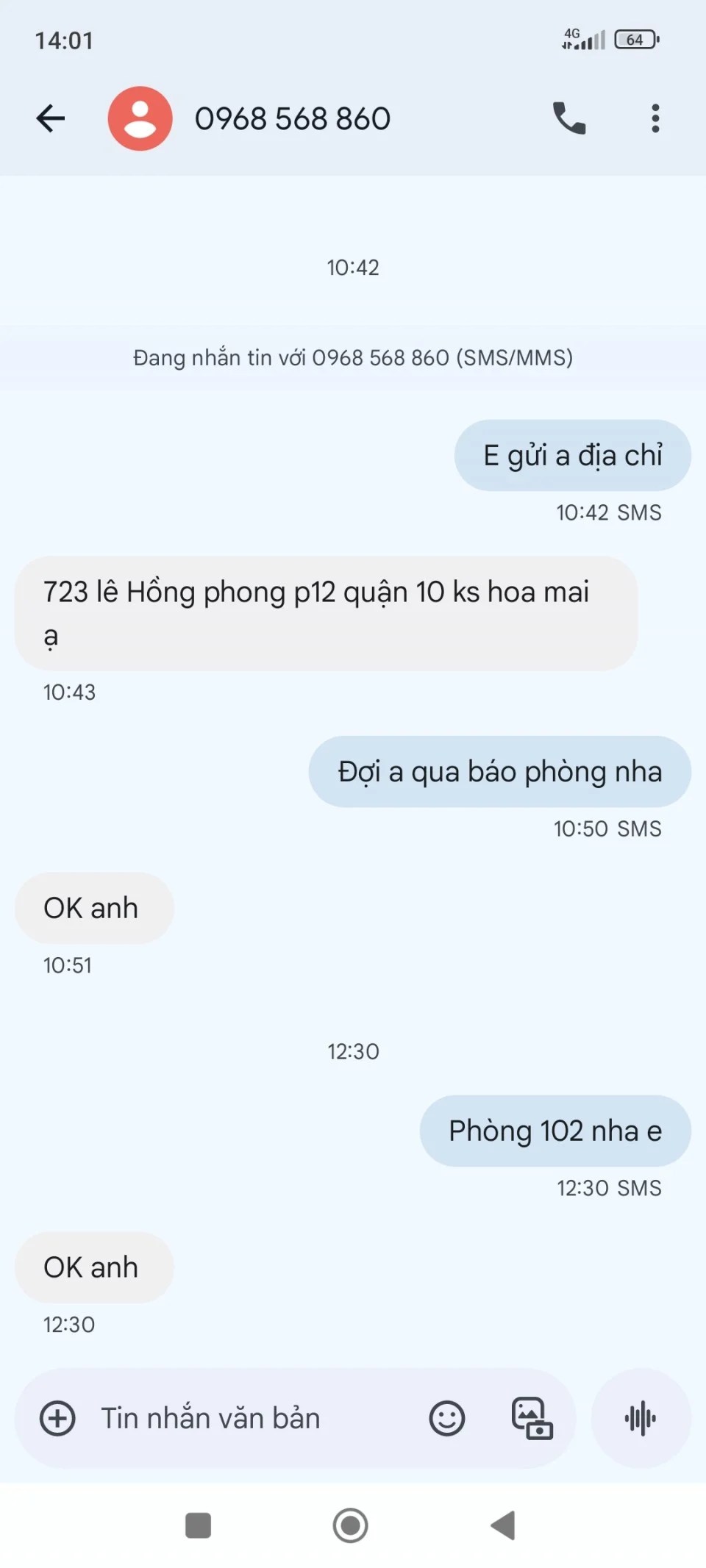Open the gallery and camera attachment
Viewport: 706px width, 1568px height.
click(x=532, y=1418)
